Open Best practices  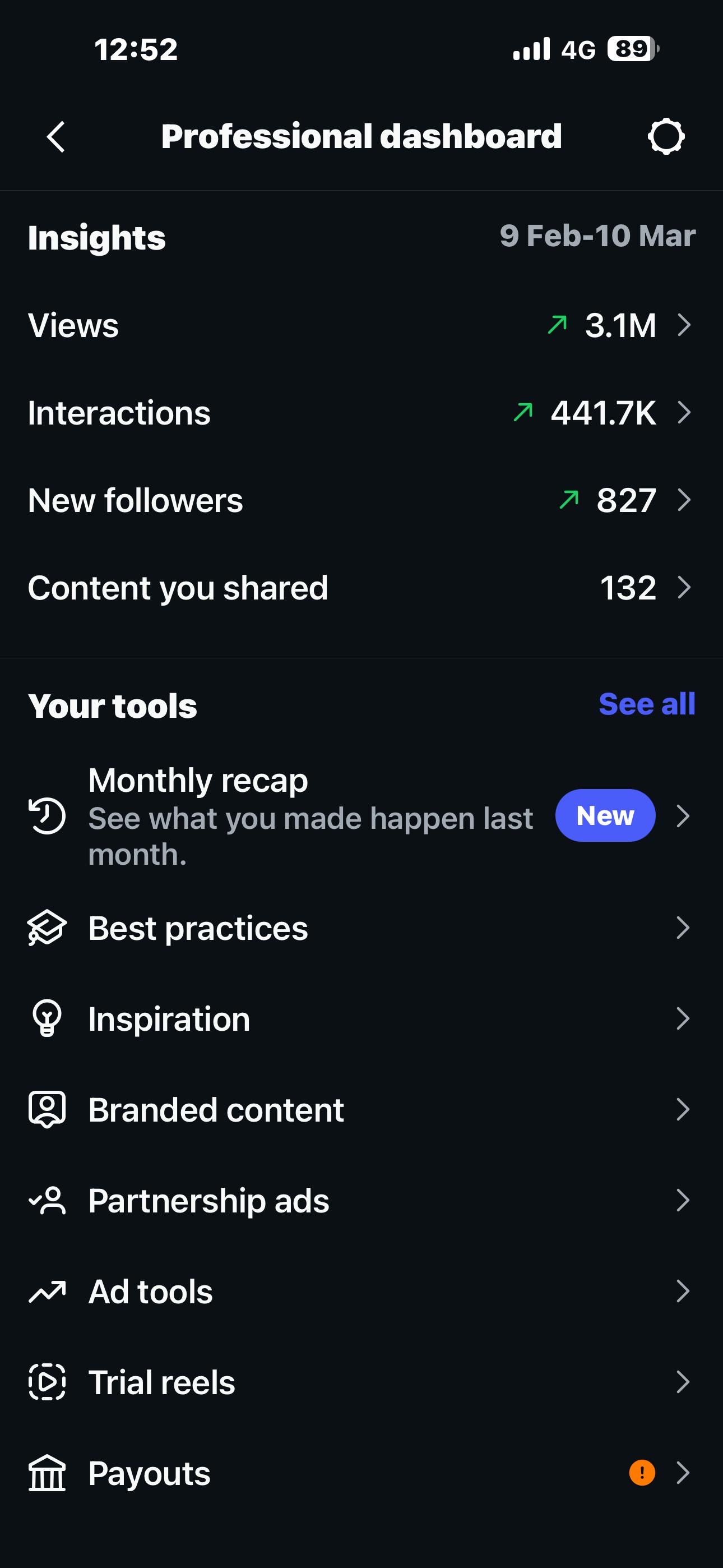(x=361, y=928)
